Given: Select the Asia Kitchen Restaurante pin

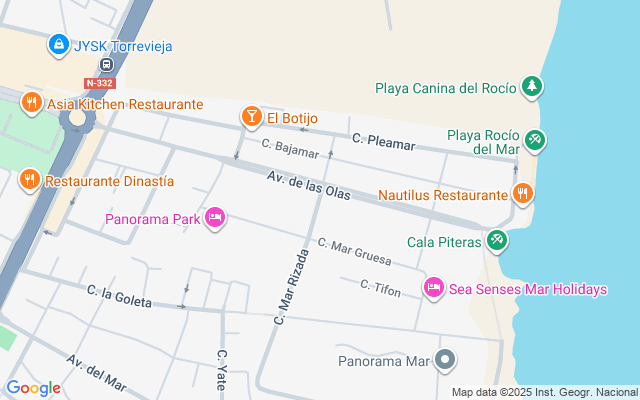Looking at the screenshot, I should [x=32, y=103].
